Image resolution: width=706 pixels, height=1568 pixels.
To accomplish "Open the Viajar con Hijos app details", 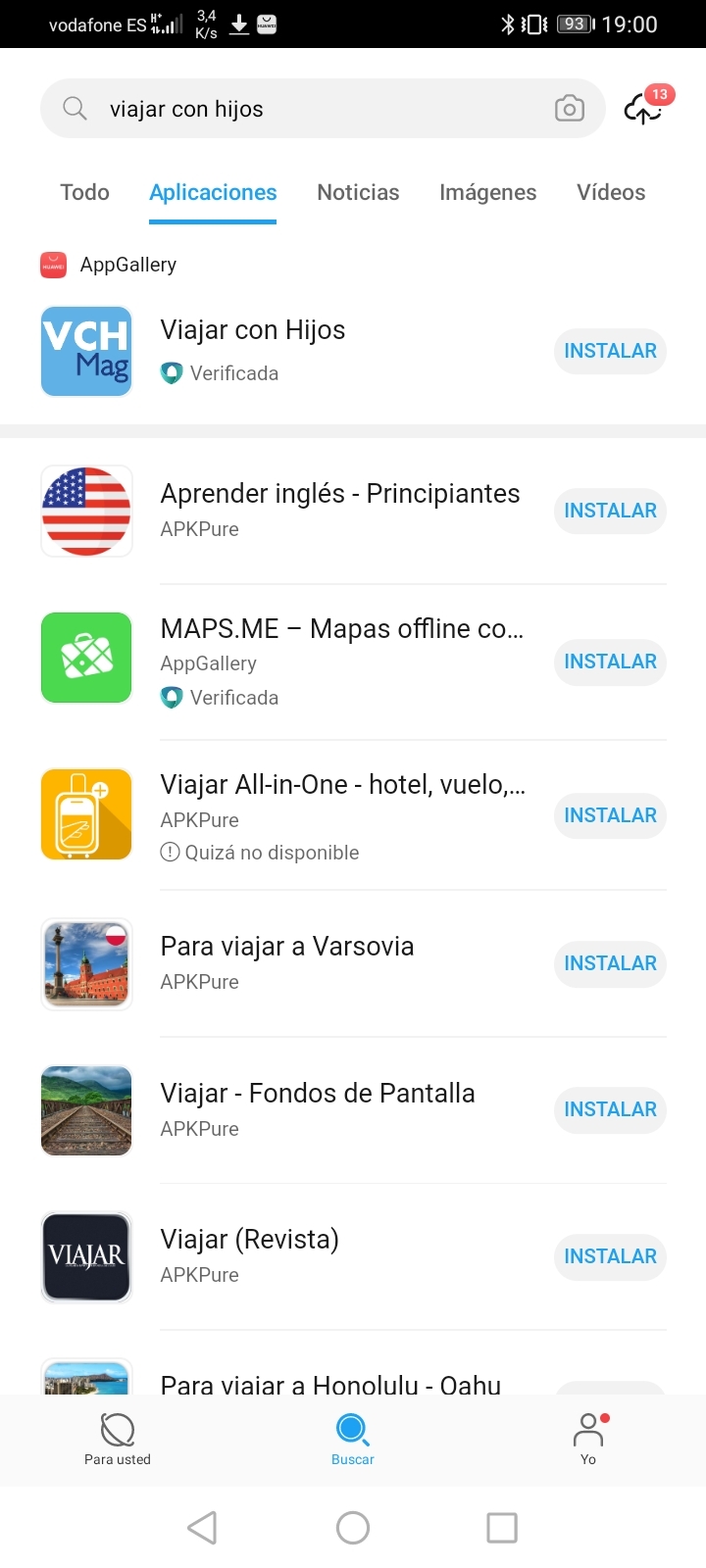I will point(253,331).
